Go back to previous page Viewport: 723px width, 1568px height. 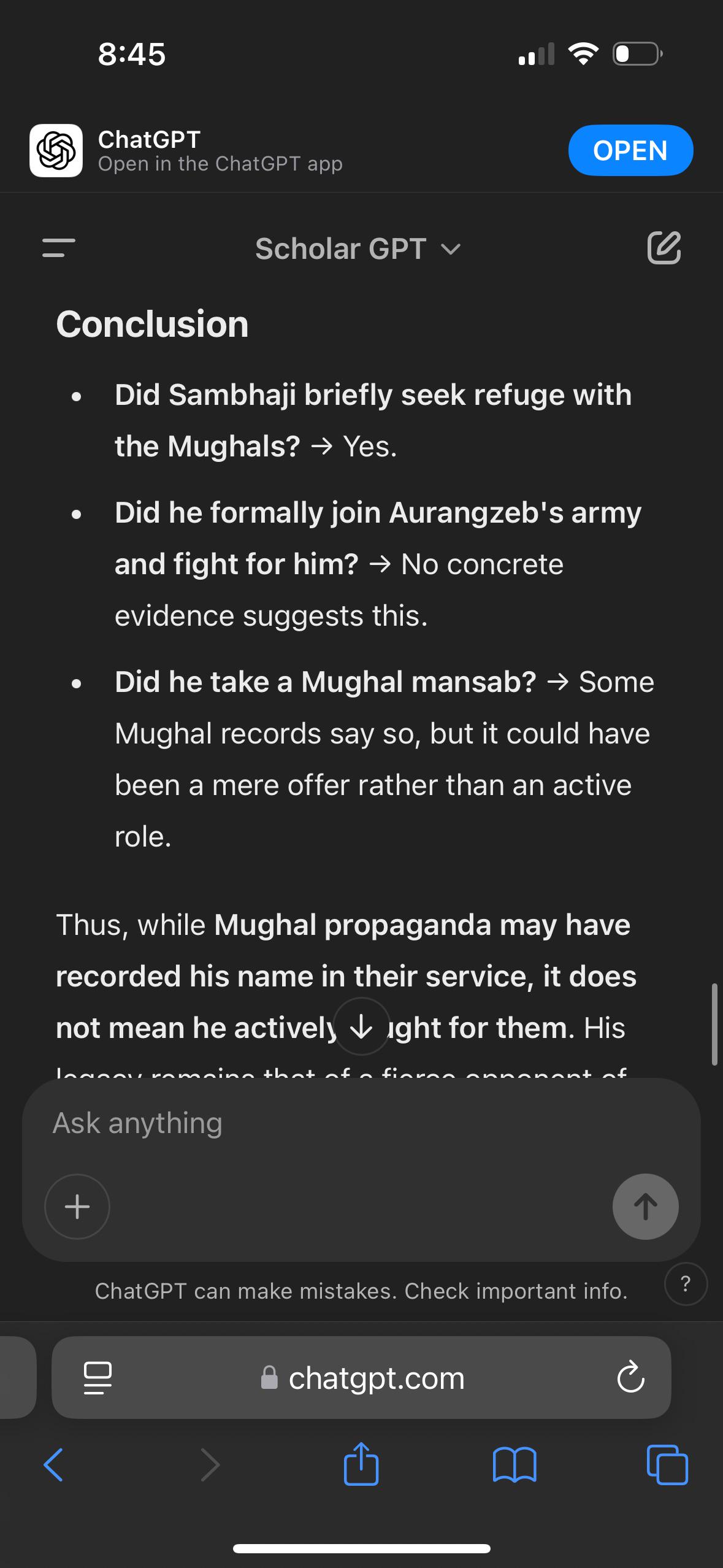tap(54, 1465)
